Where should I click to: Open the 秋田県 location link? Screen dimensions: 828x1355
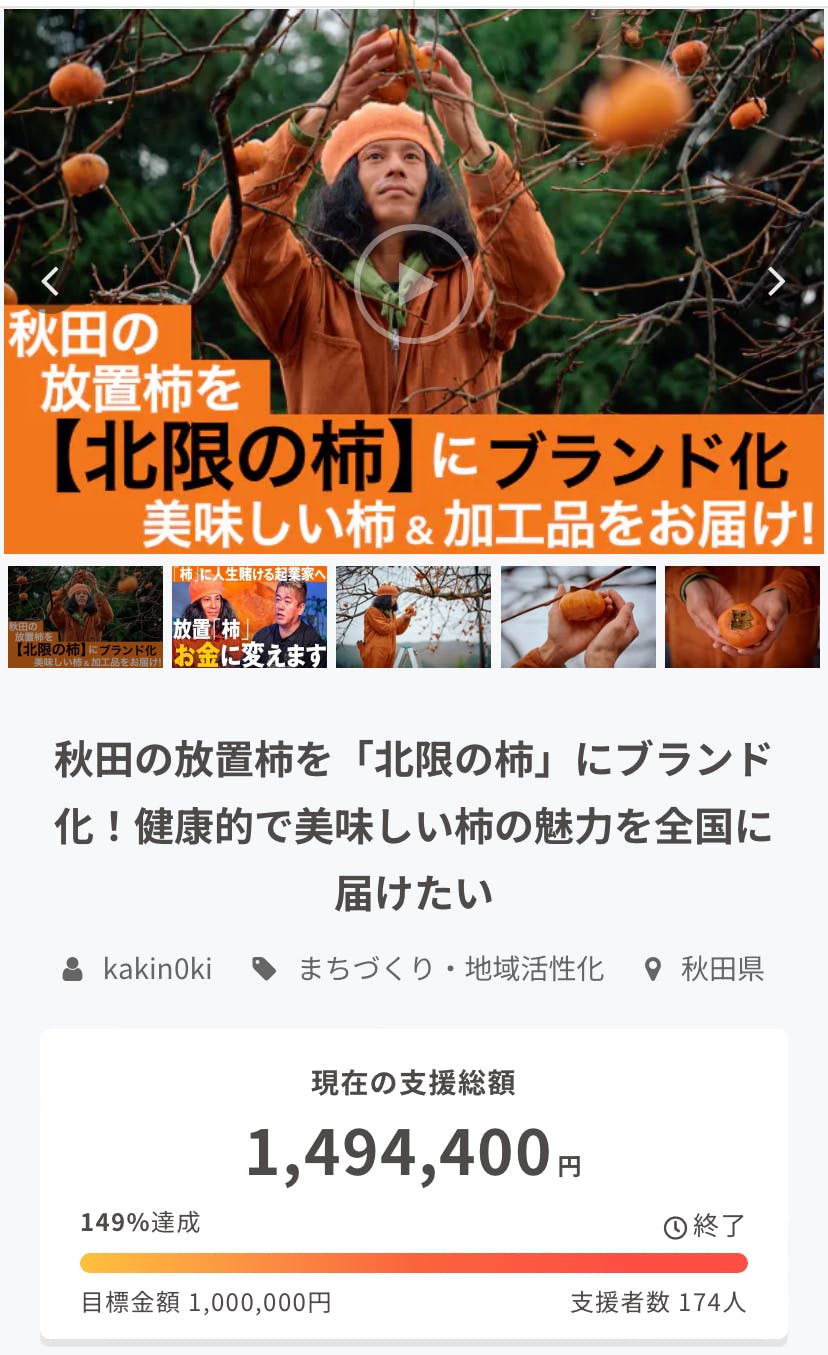point(722,969)
